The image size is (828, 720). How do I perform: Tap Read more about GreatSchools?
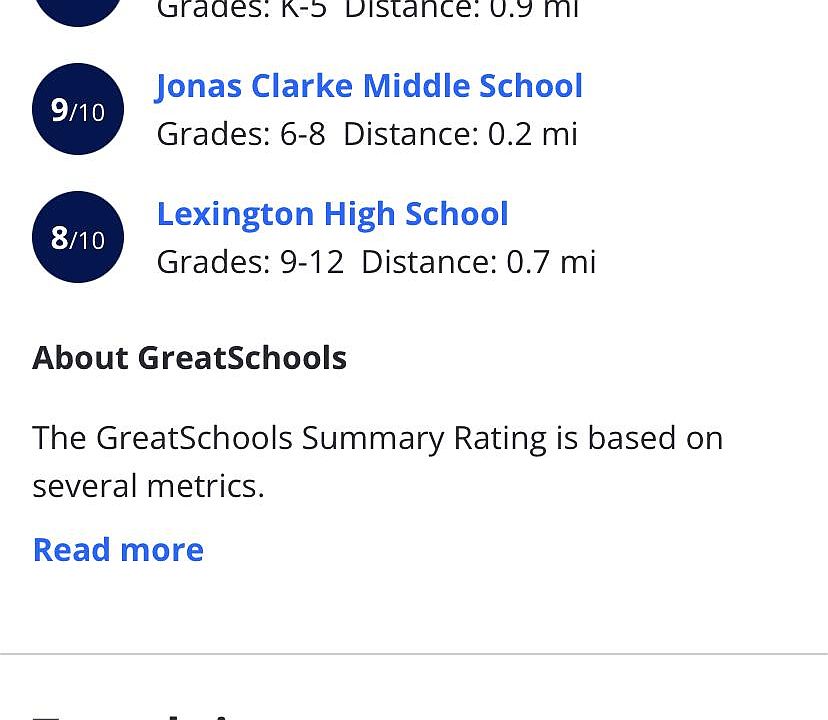118,549
